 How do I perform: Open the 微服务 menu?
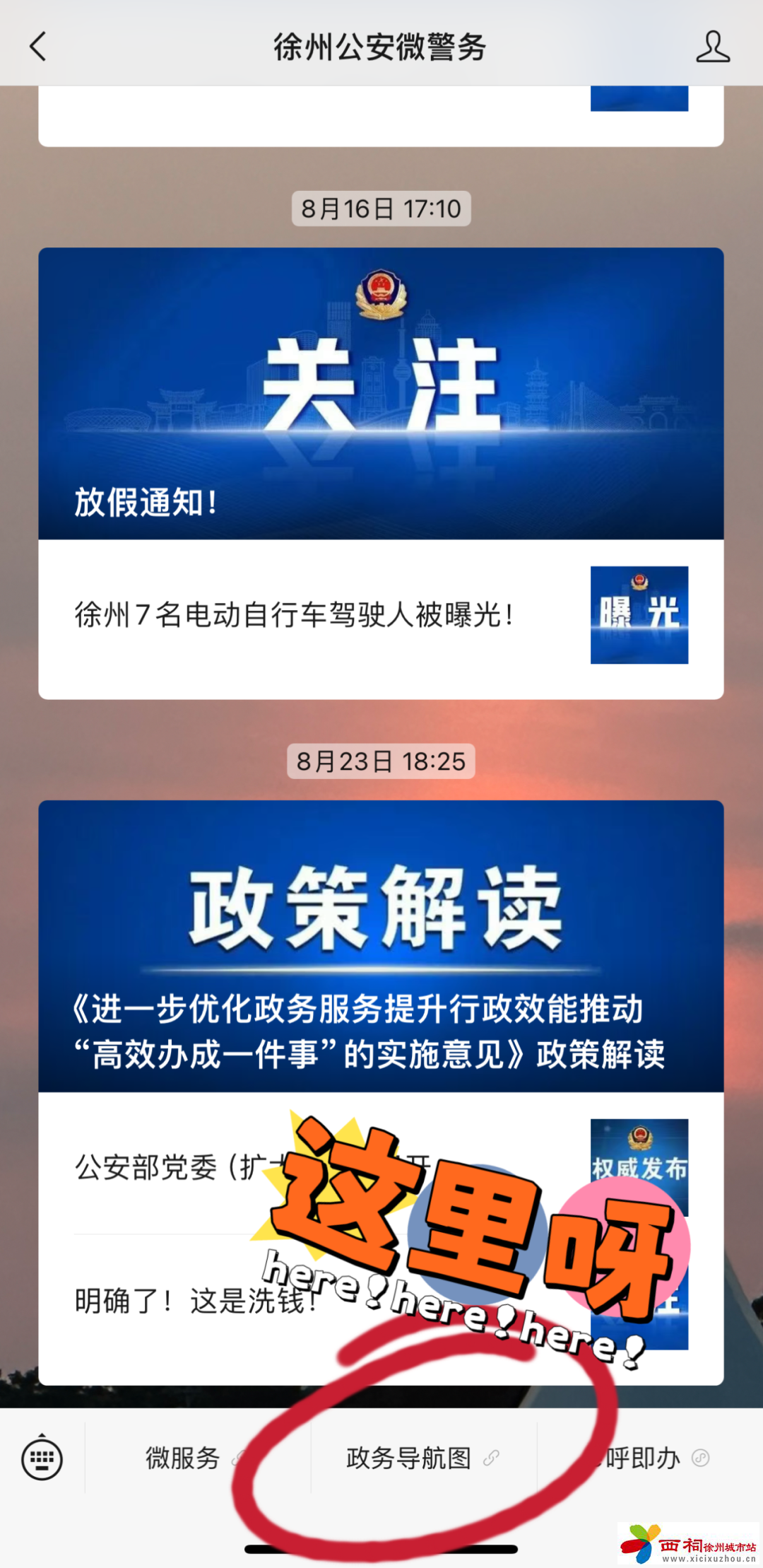(184, 1458)
